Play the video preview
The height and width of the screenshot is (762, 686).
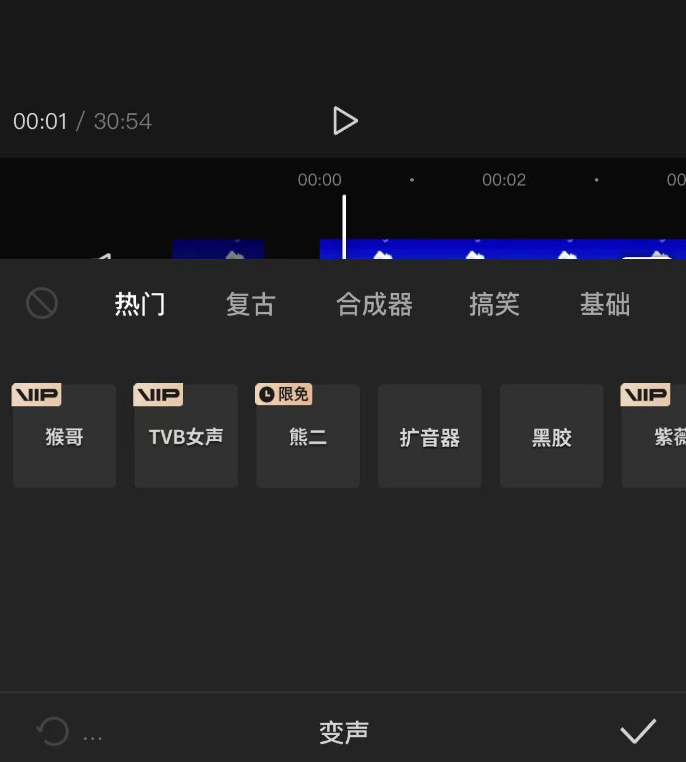pos(345,121)
